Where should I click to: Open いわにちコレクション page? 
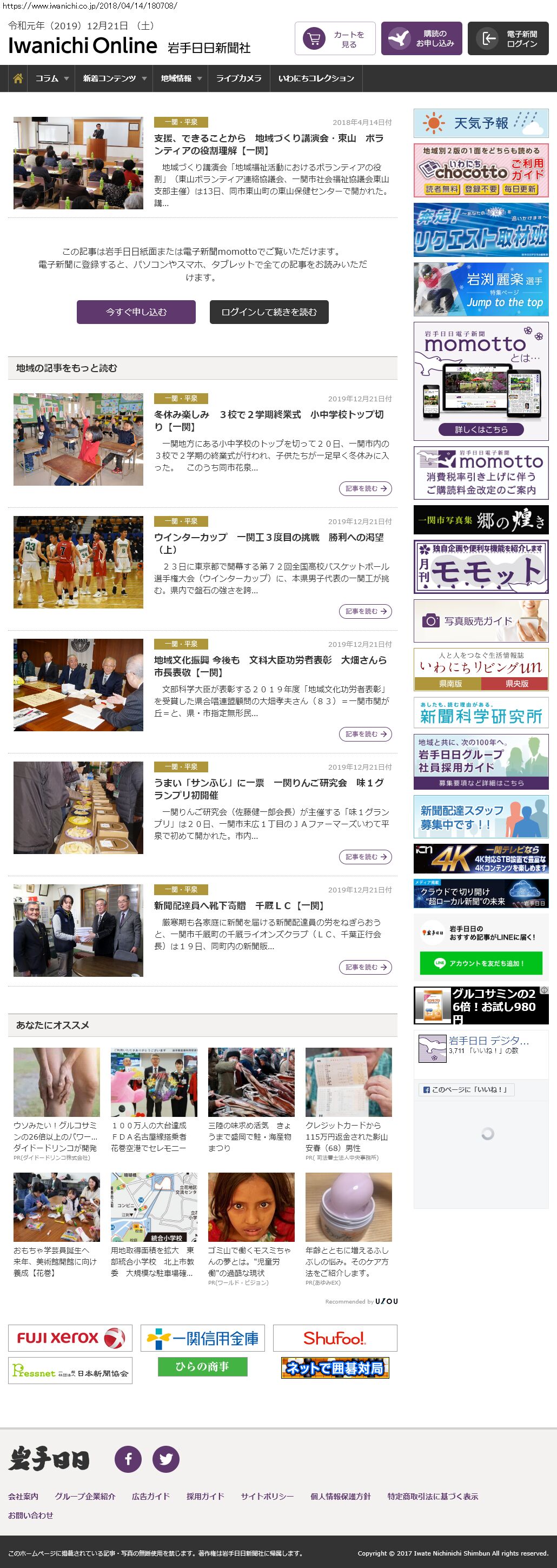[316, 78]
